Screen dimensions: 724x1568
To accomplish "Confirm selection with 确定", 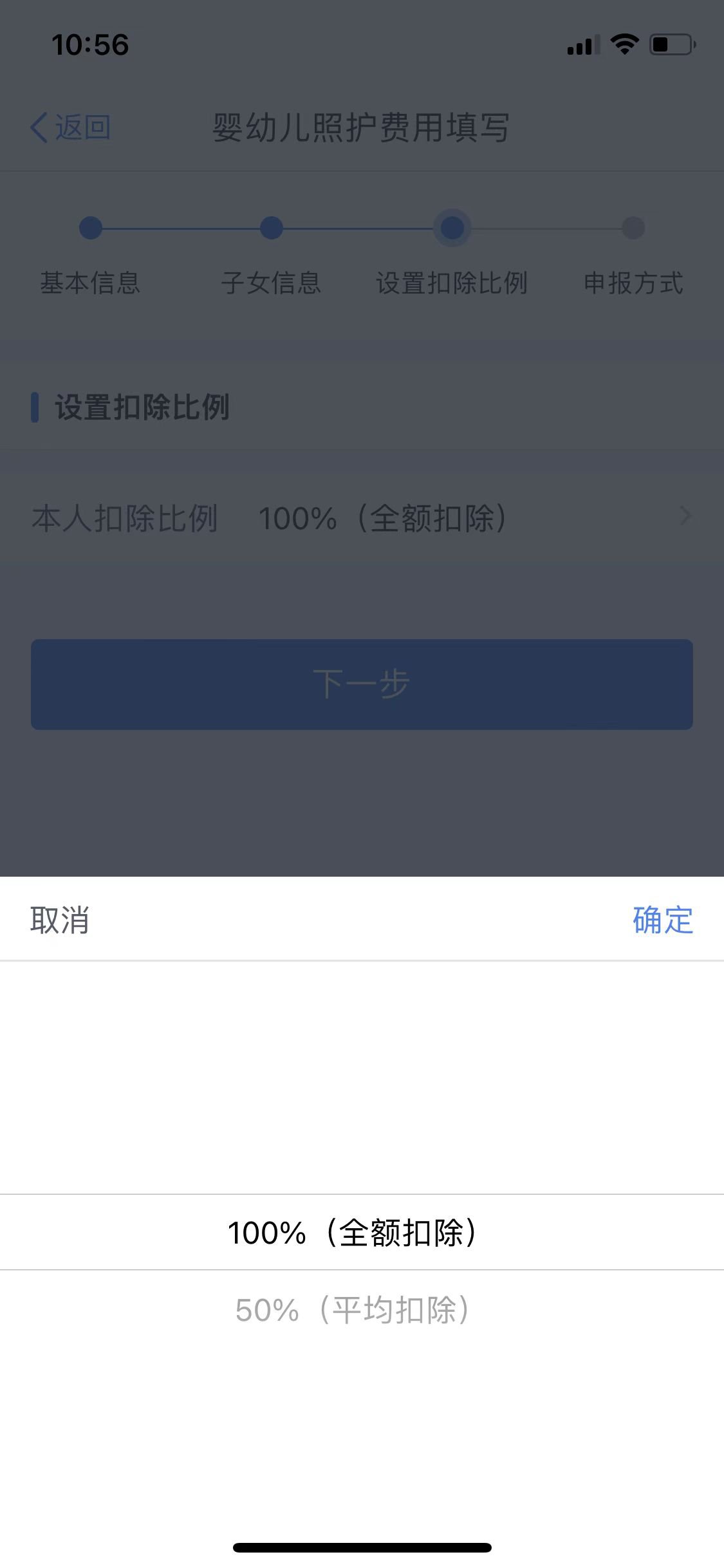I will coord(662,920).
